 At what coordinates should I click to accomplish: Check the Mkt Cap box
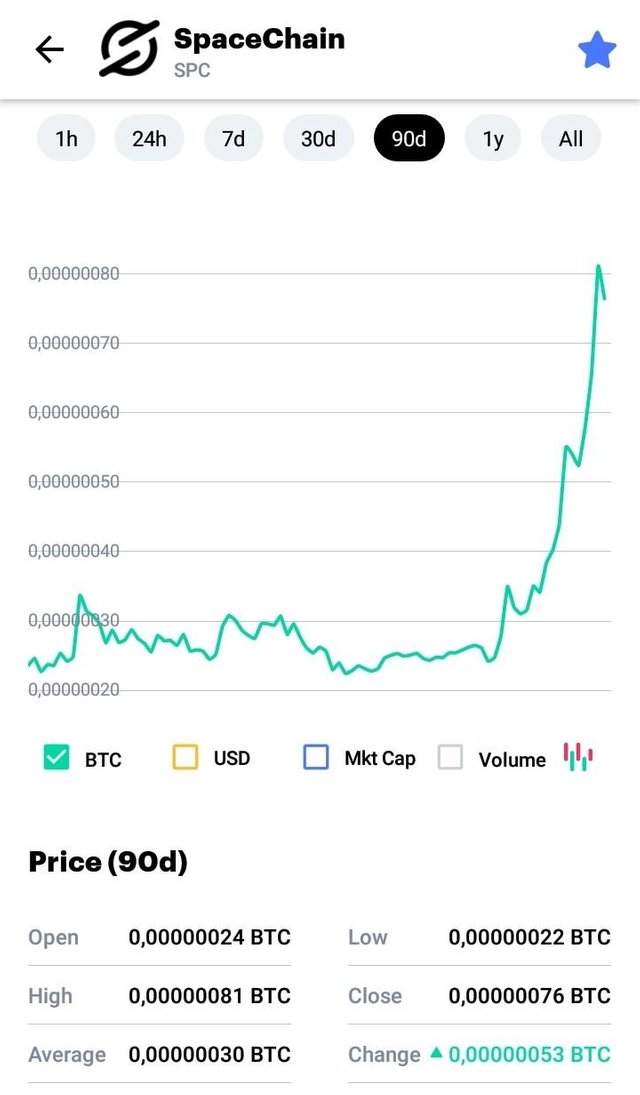[x=316, y=758]
